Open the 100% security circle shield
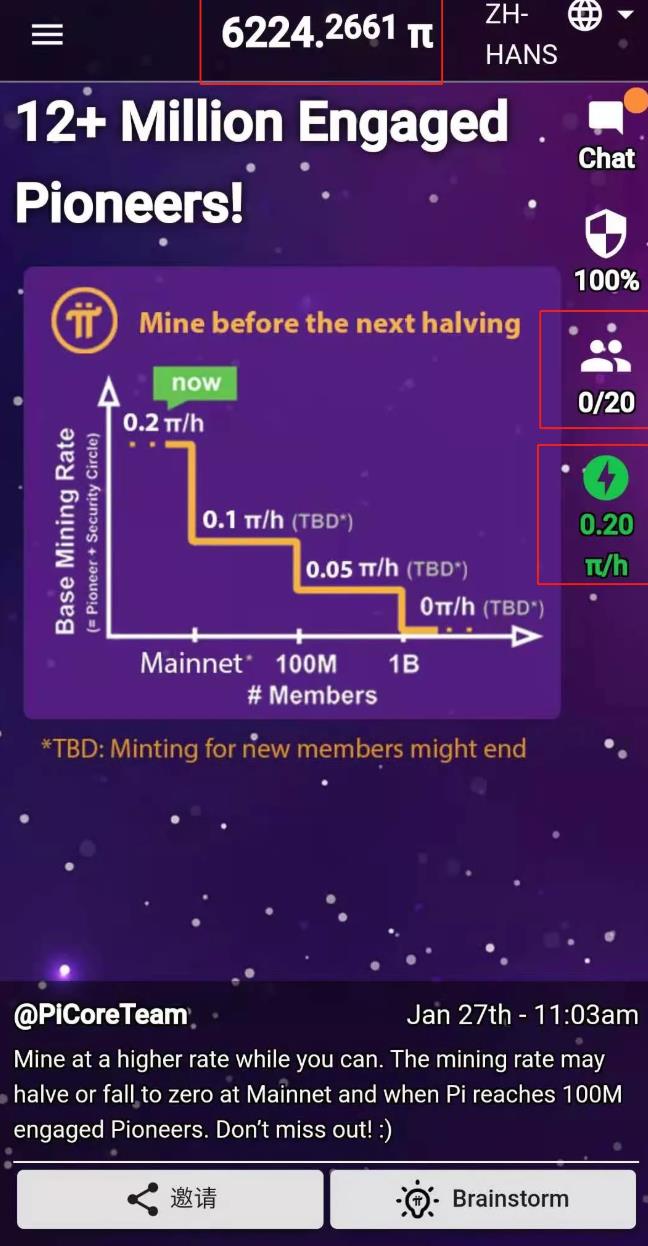Image resolution: width=648 pixels, height=1246 pixels. click(606, 250)
